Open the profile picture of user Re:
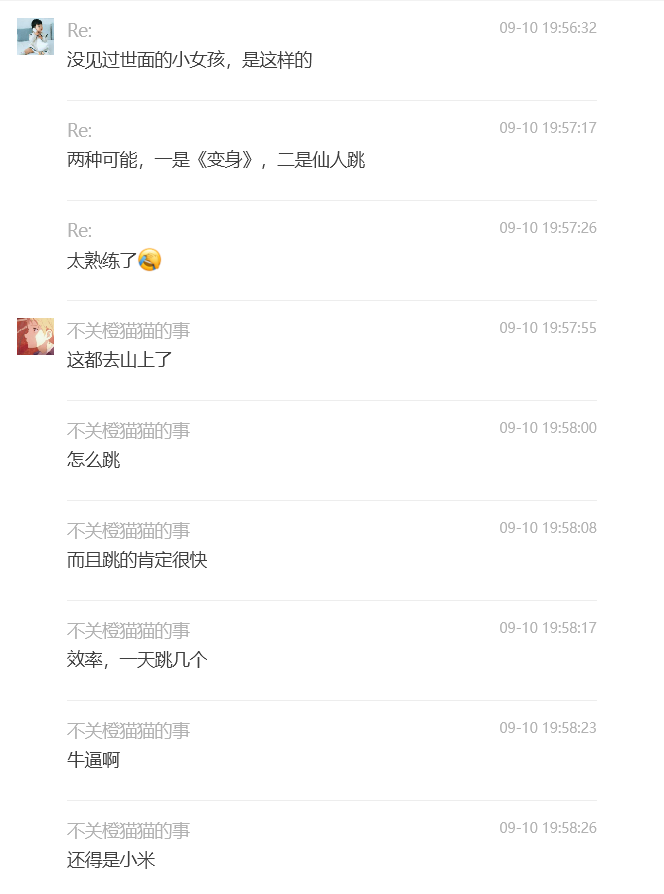This screenshot has width=664, height=894. pos(35,36)
